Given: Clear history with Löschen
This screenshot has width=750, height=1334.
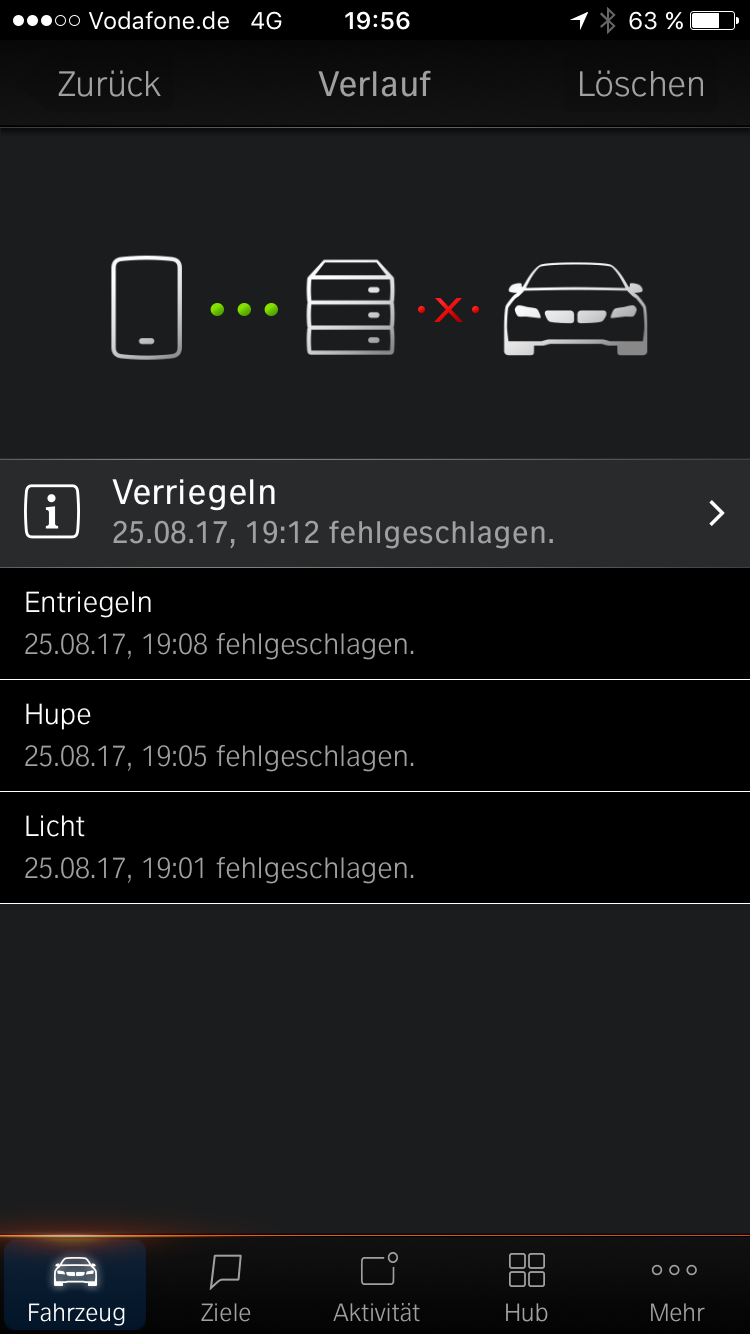Looking at the screenshot, I should click(640, 84).
